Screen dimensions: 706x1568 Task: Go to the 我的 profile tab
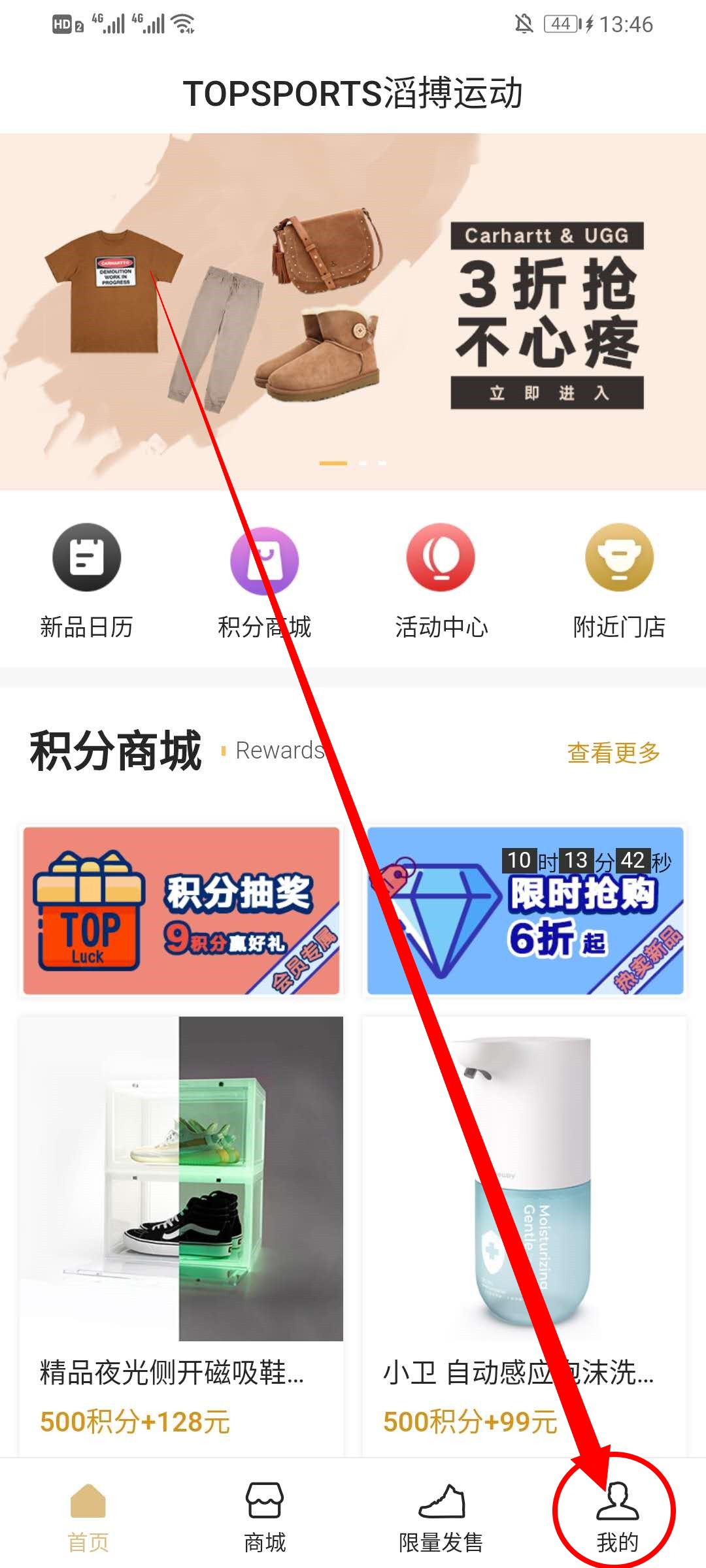pos(617,1516)
